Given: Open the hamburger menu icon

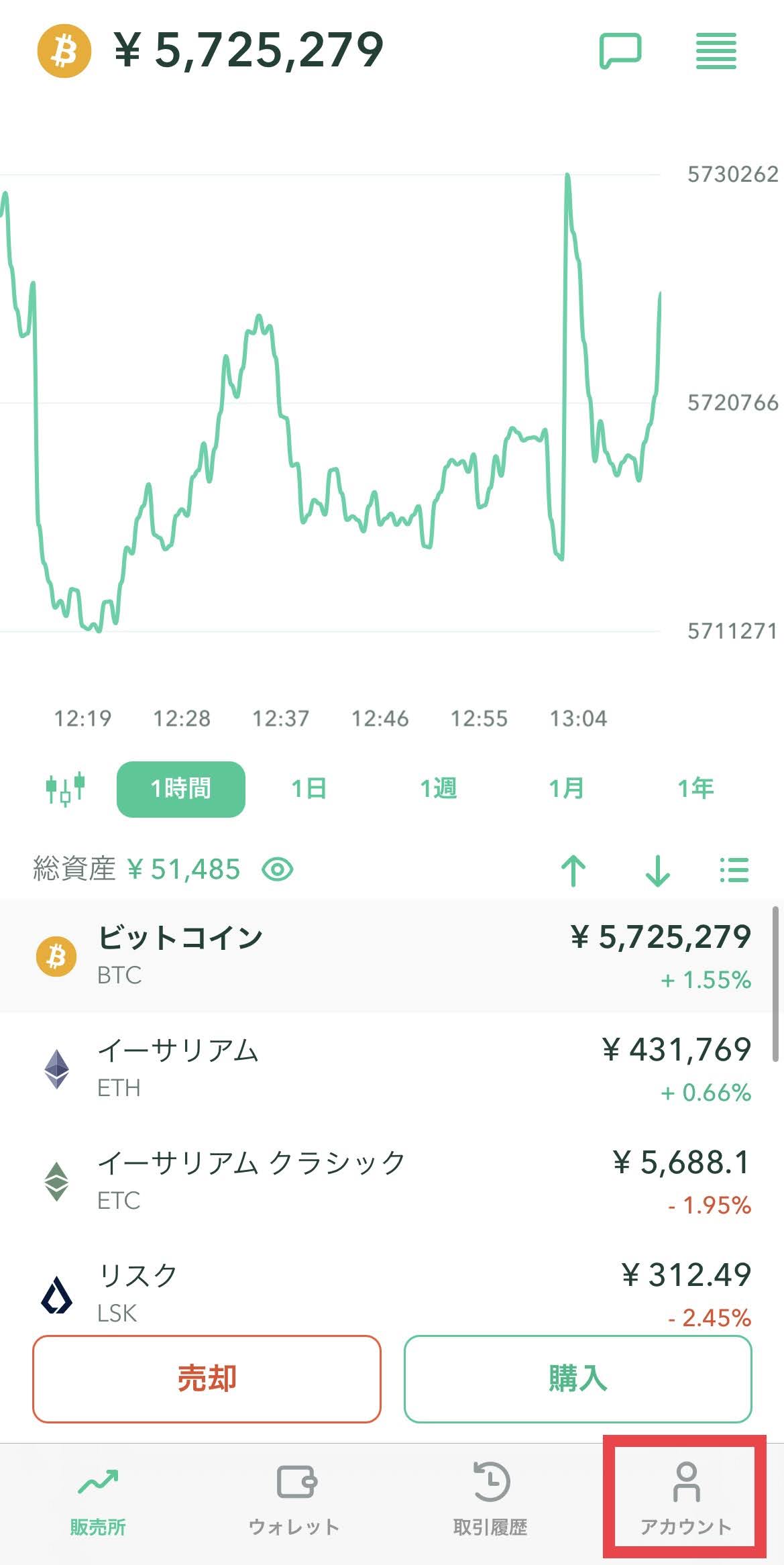Looking at the screenshot, I should pos(716,51).
